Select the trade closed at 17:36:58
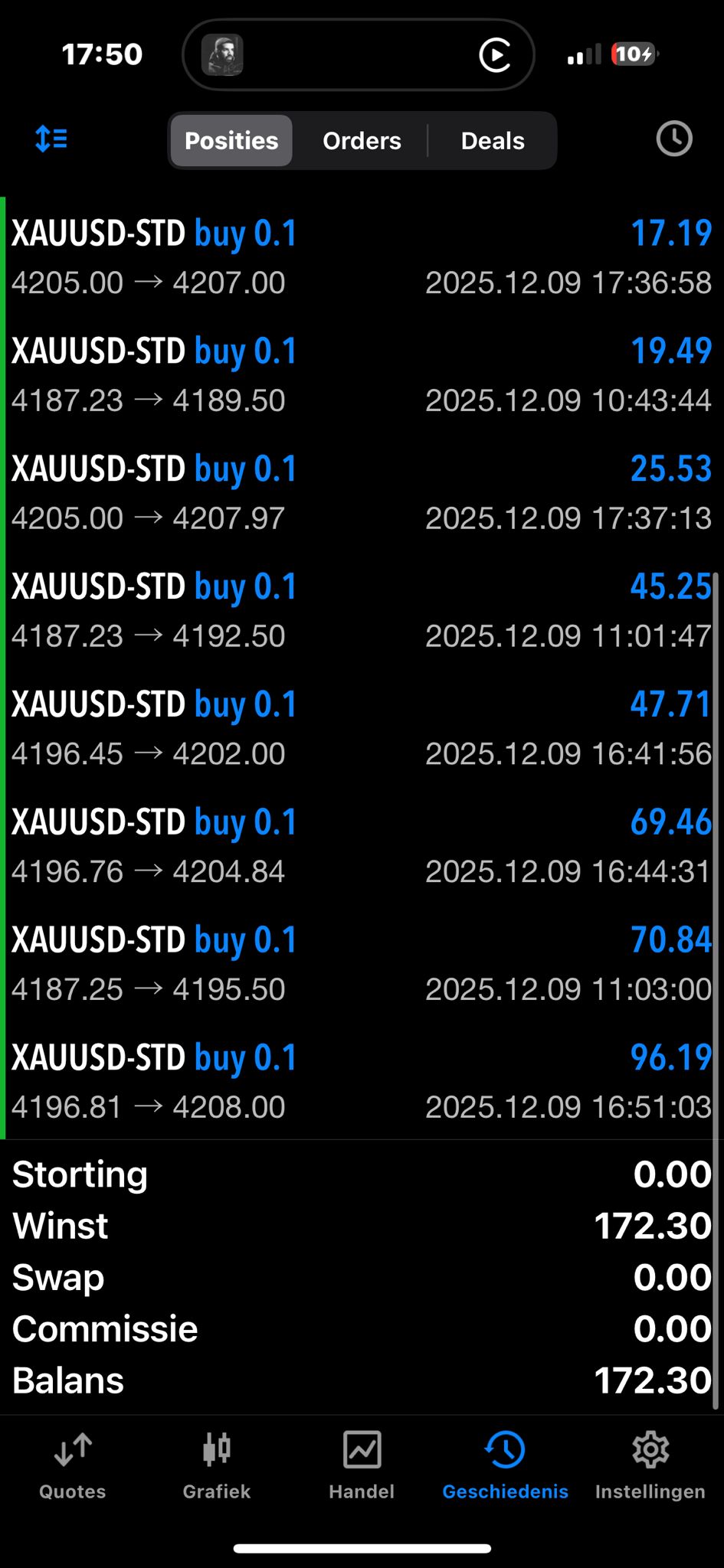 click(x=362, y=256)
